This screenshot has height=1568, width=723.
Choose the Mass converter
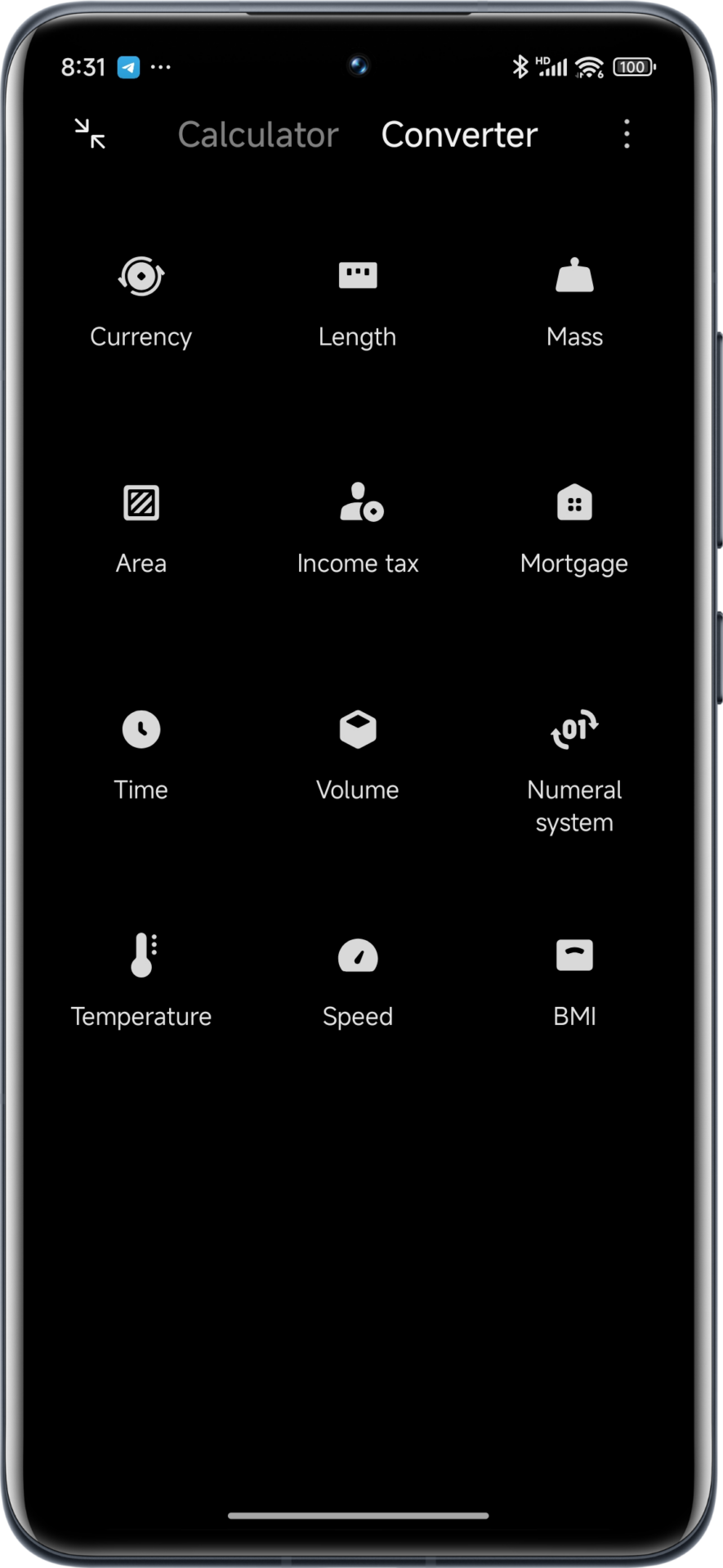(x=574, y=301)
